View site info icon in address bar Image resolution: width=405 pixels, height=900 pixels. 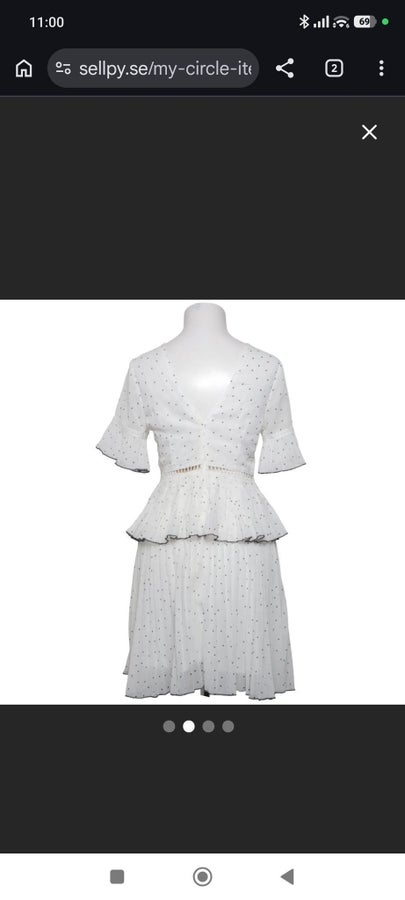pos(63,68)
